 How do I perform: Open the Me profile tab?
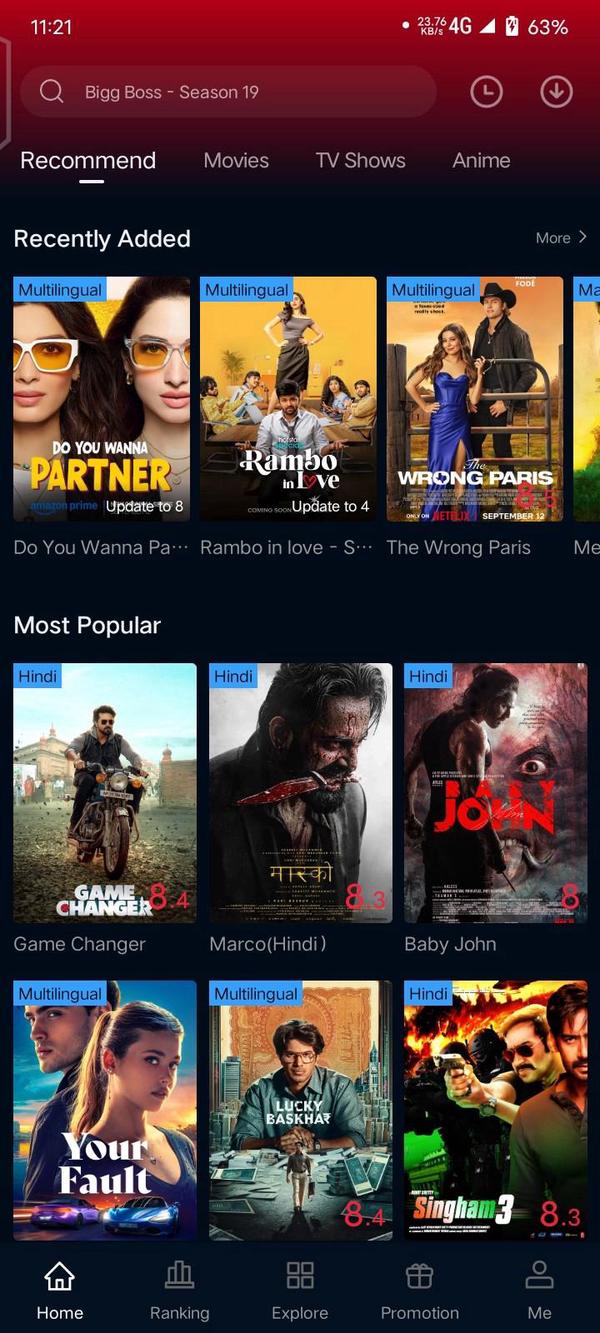[x=539, y=1290]
